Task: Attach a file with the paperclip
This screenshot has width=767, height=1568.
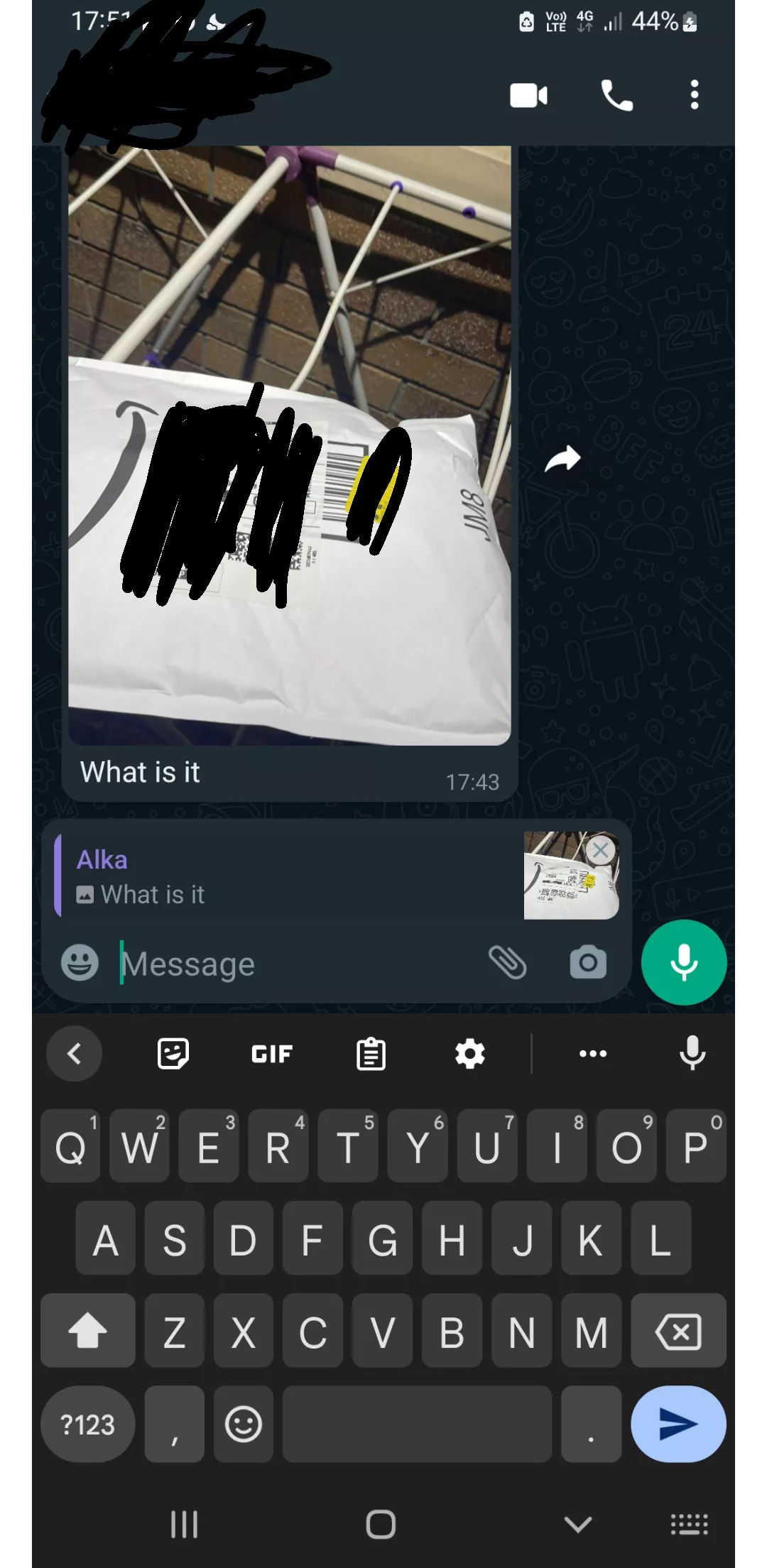Action: (x=507, y=963)
